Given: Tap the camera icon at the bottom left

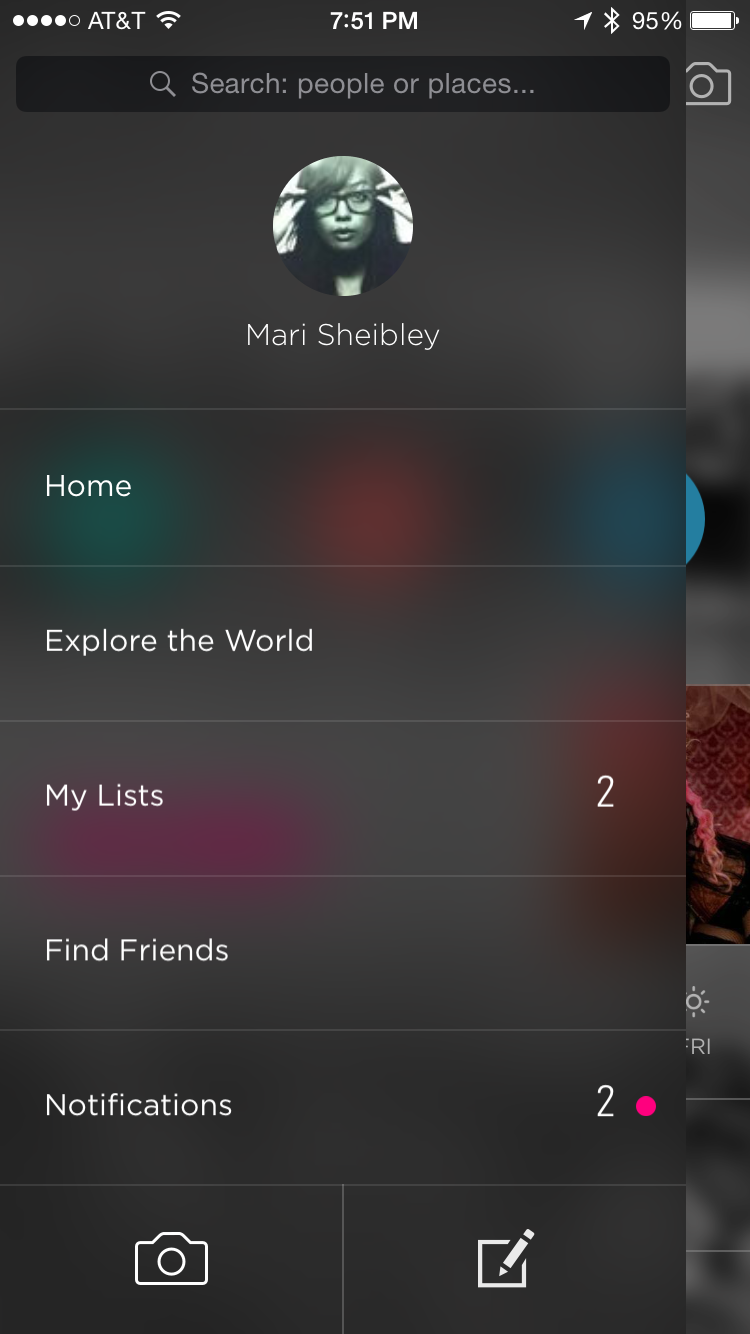Looking at the screenshot, I should coord(170,1259).
